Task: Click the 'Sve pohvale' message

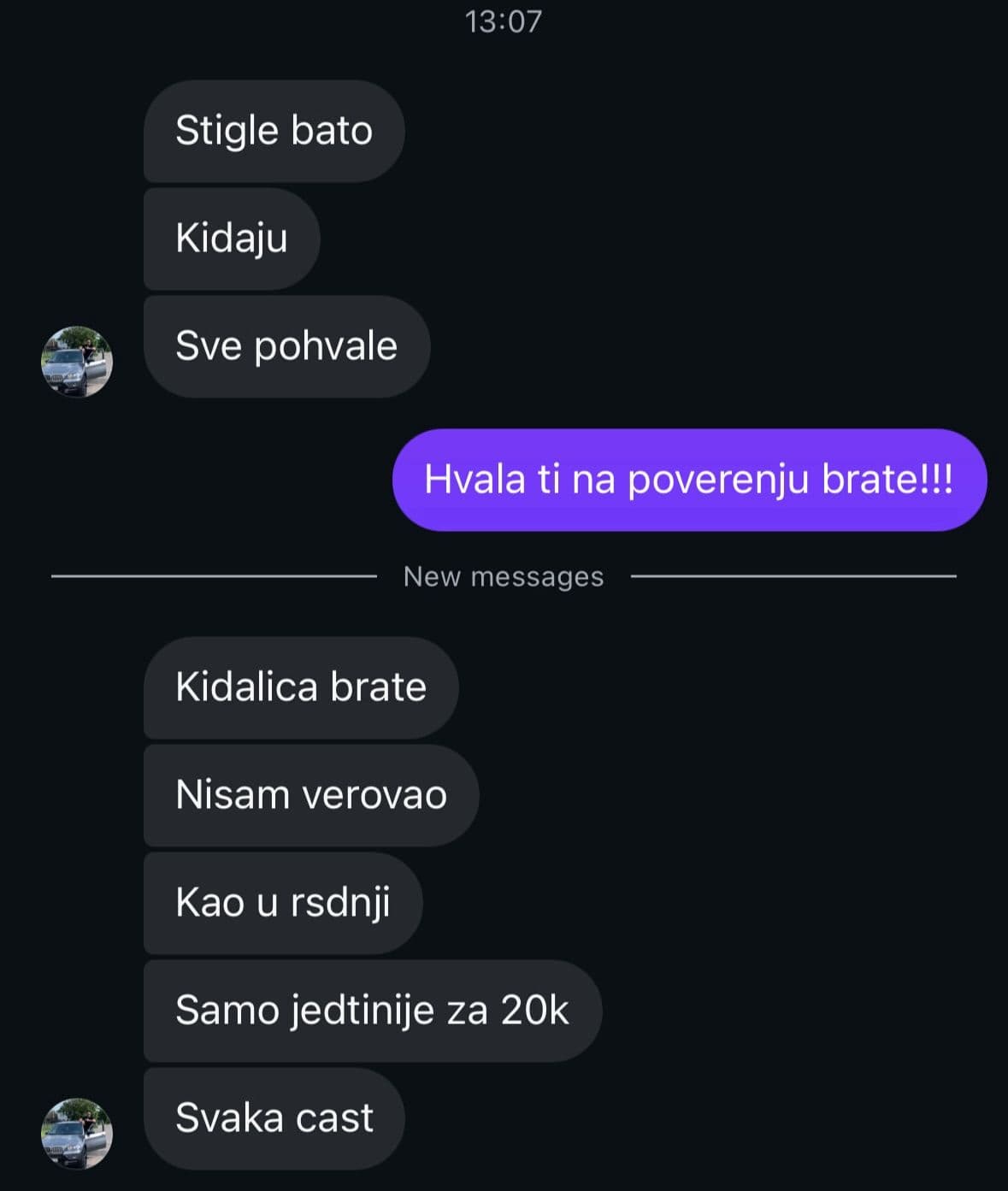Action: (286, 346)
